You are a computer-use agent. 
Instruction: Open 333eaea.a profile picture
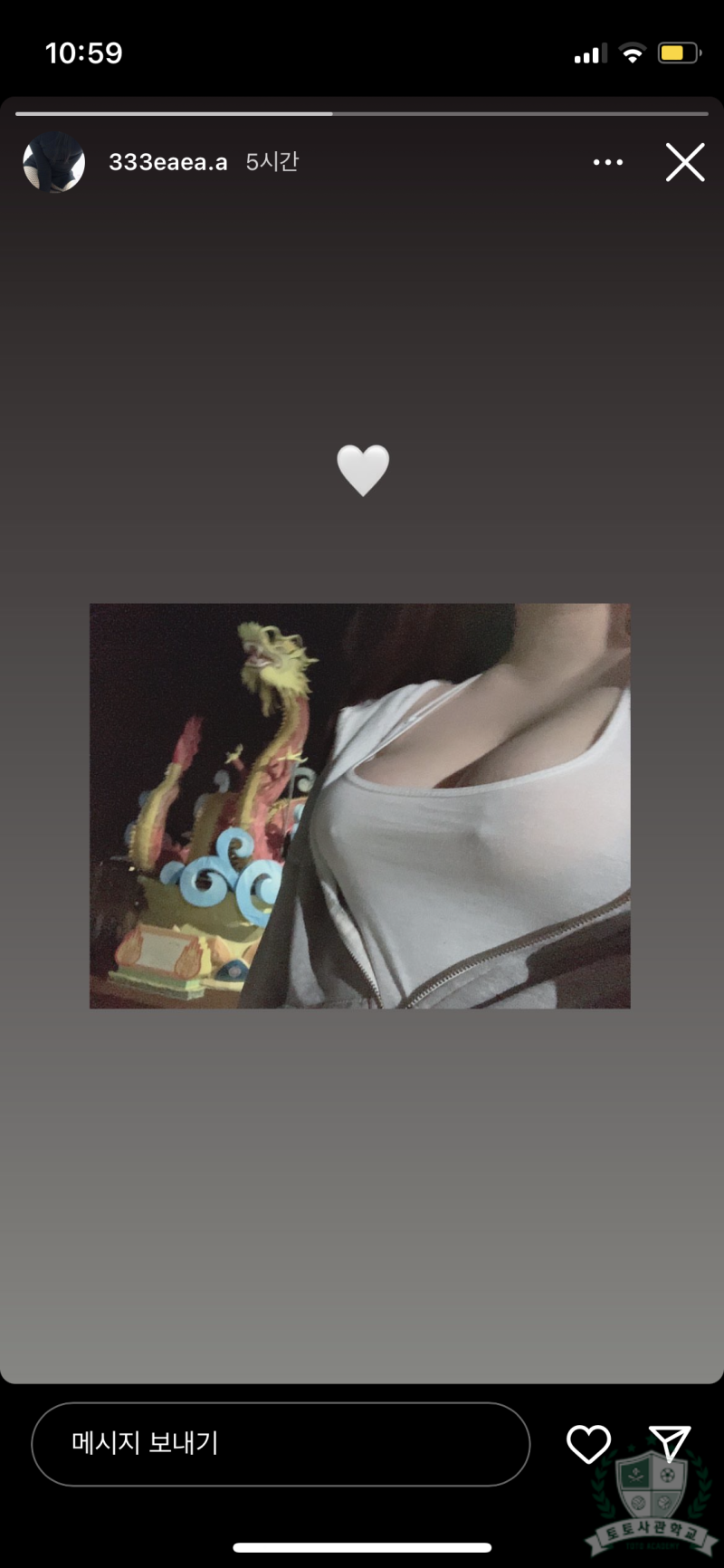point(54,163)
